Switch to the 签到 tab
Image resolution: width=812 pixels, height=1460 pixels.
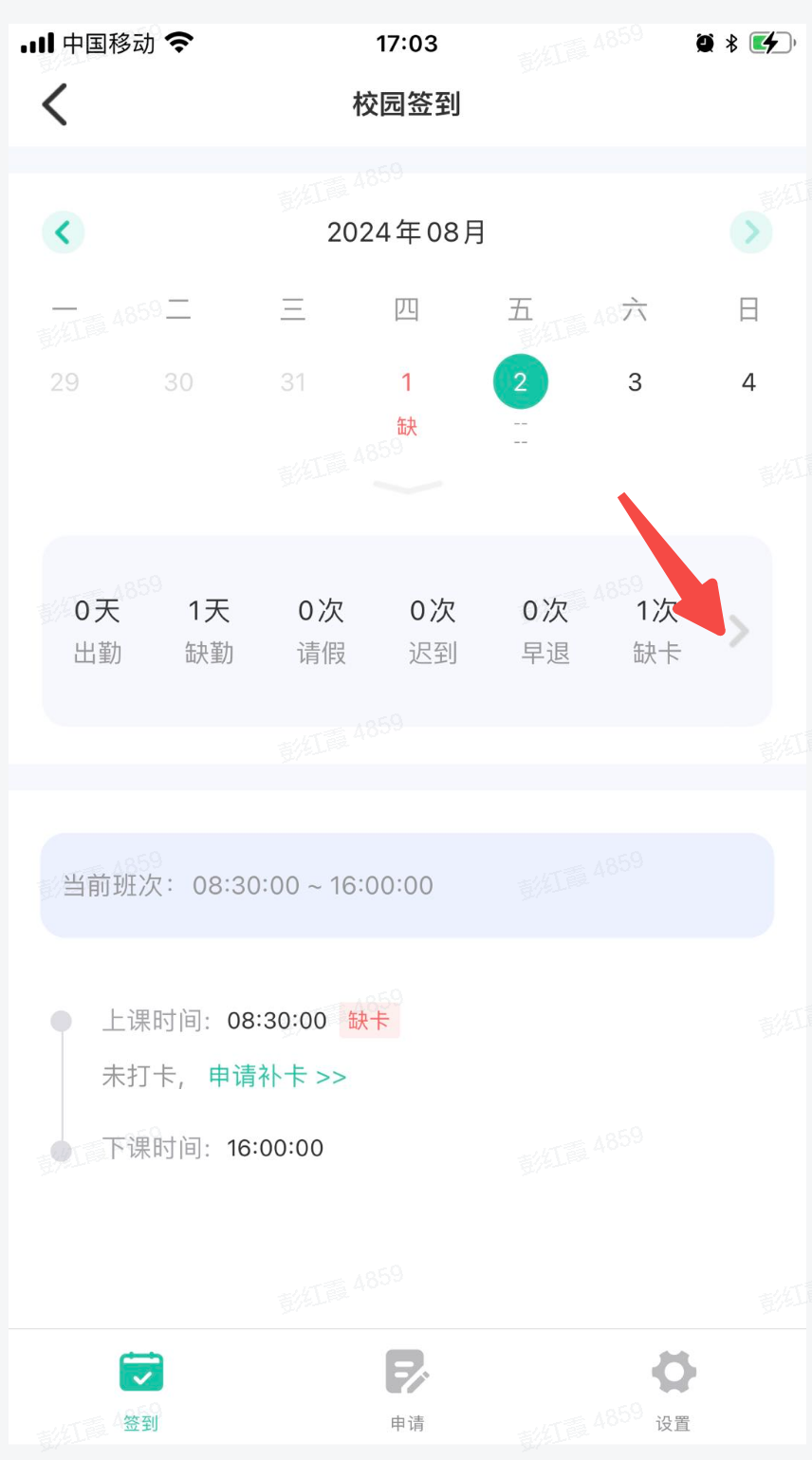(141, 1389)
